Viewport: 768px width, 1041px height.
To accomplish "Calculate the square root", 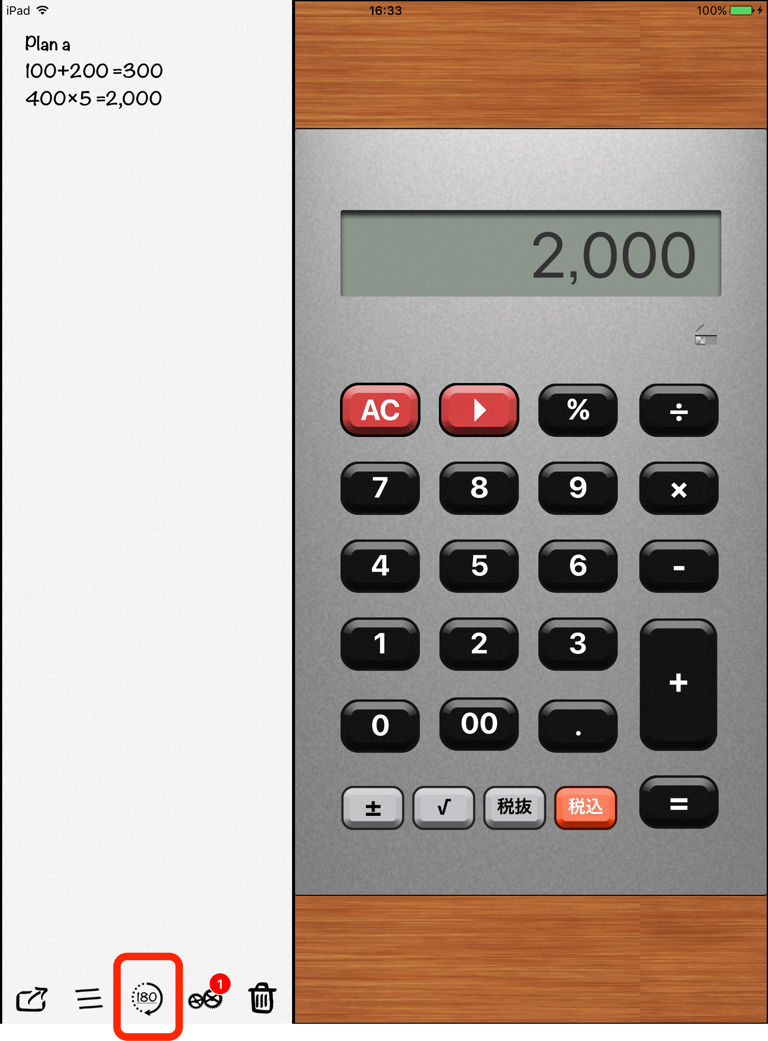I will coord(443,808).
